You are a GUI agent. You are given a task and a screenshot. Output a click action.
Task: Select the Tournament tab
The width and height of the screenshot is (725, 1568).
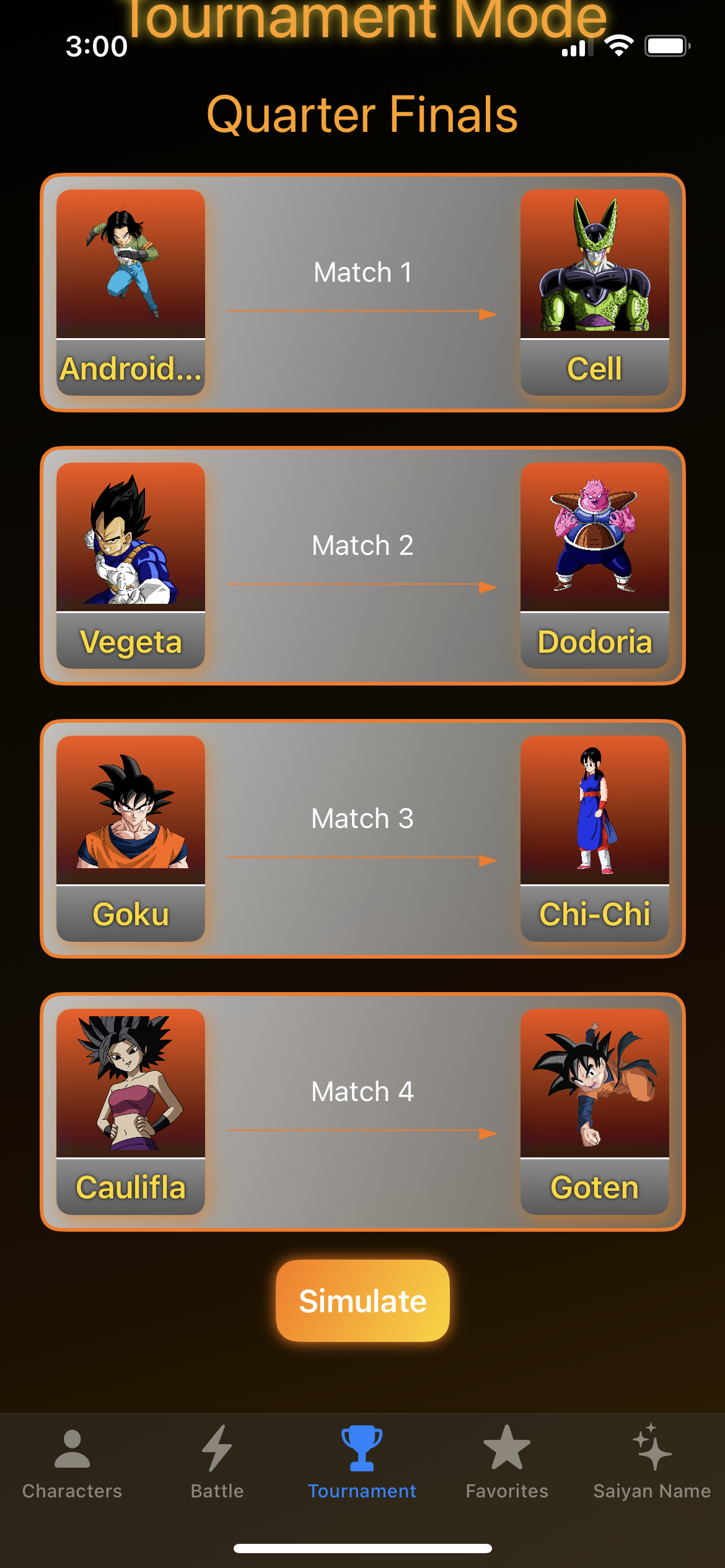click(362, 1463)
